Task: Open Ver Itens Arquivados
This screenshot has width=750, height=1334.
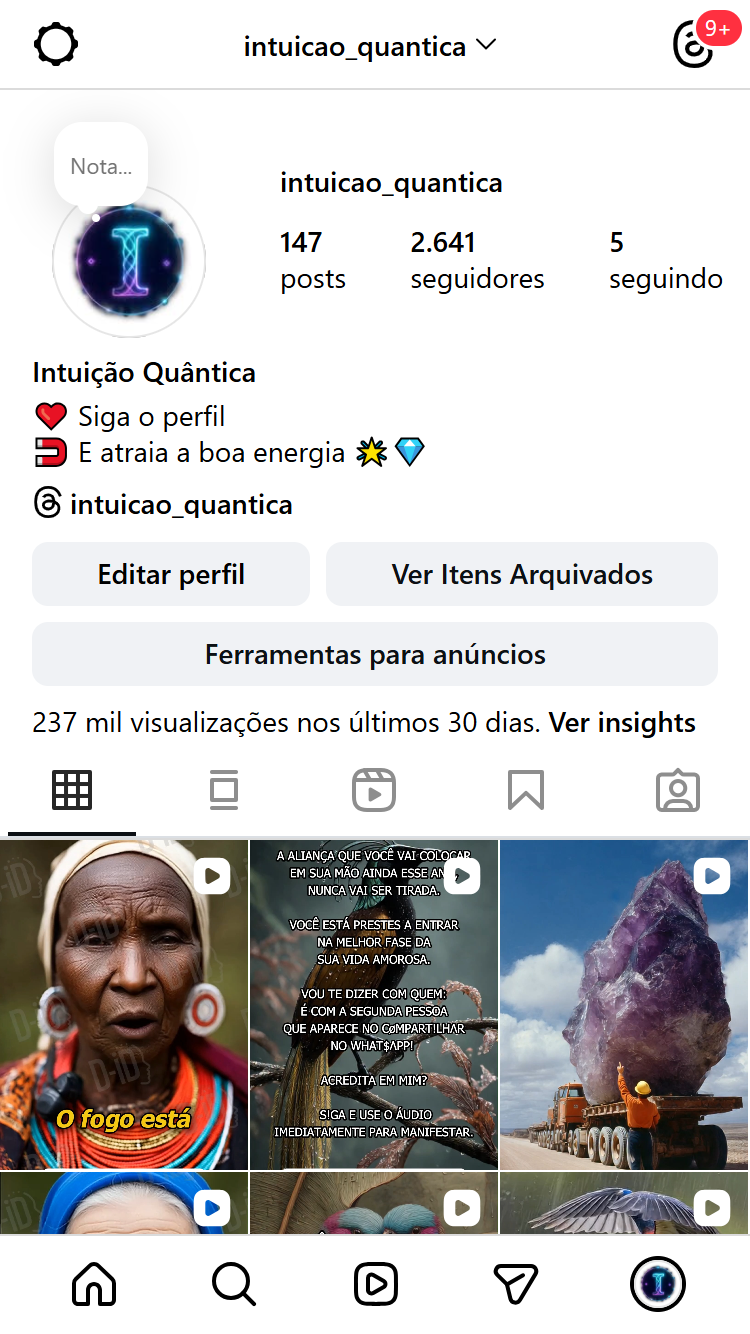Action: (x=522, y=574)
